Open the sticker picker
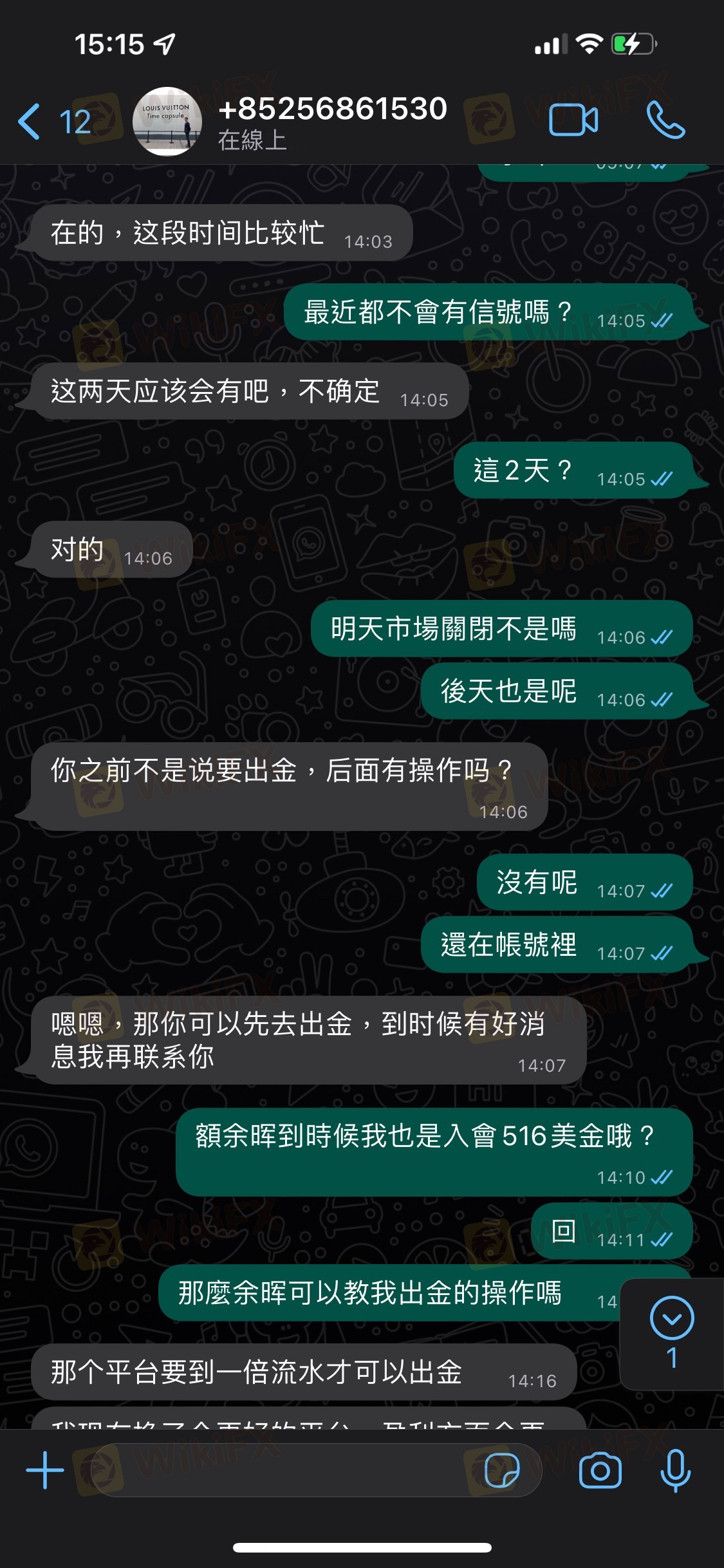Image resolution: width=724 pixels, height=1568 pixels. pyautogui.click(x=501, y=1470)
